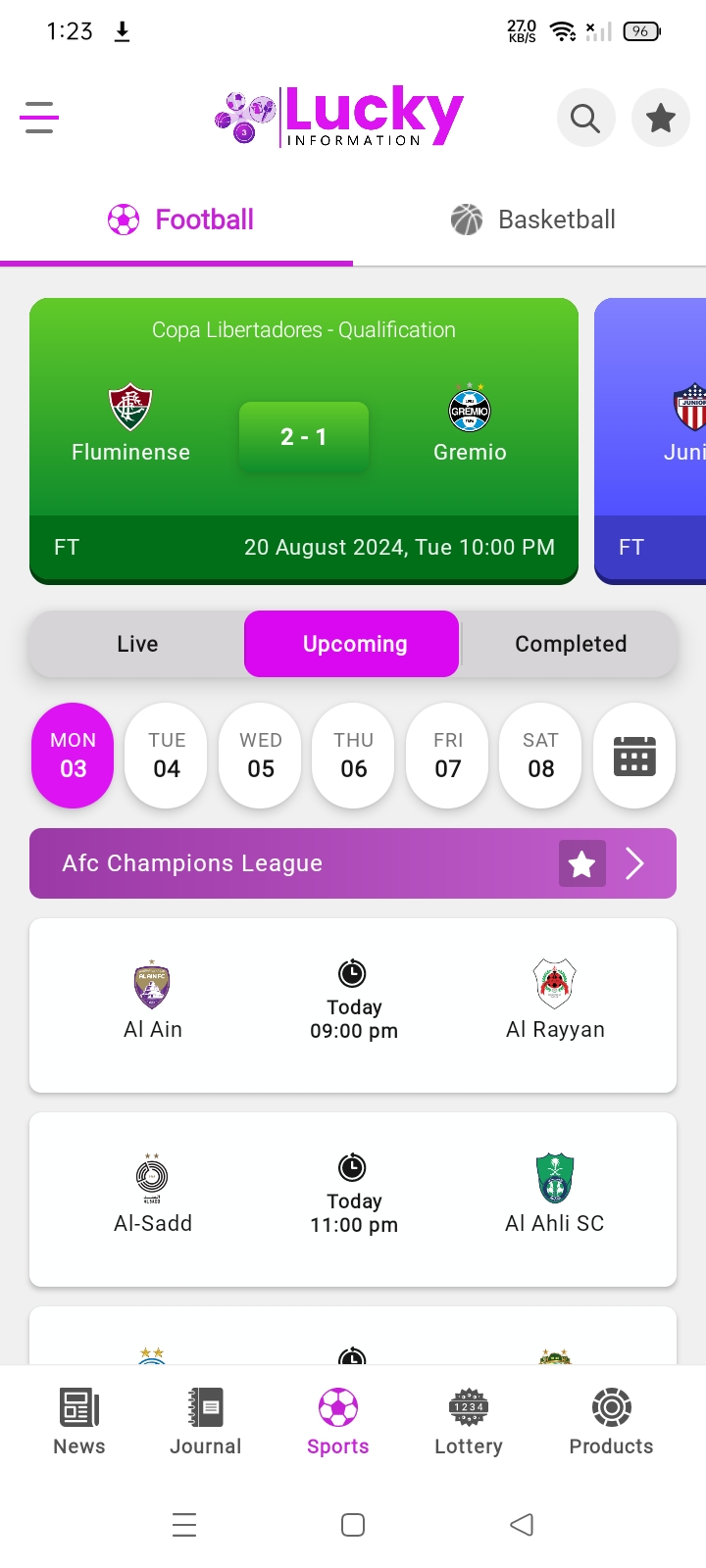706x1568 pixels.
Task: Switch to the Basketball tab
Action: pos(534,220)
